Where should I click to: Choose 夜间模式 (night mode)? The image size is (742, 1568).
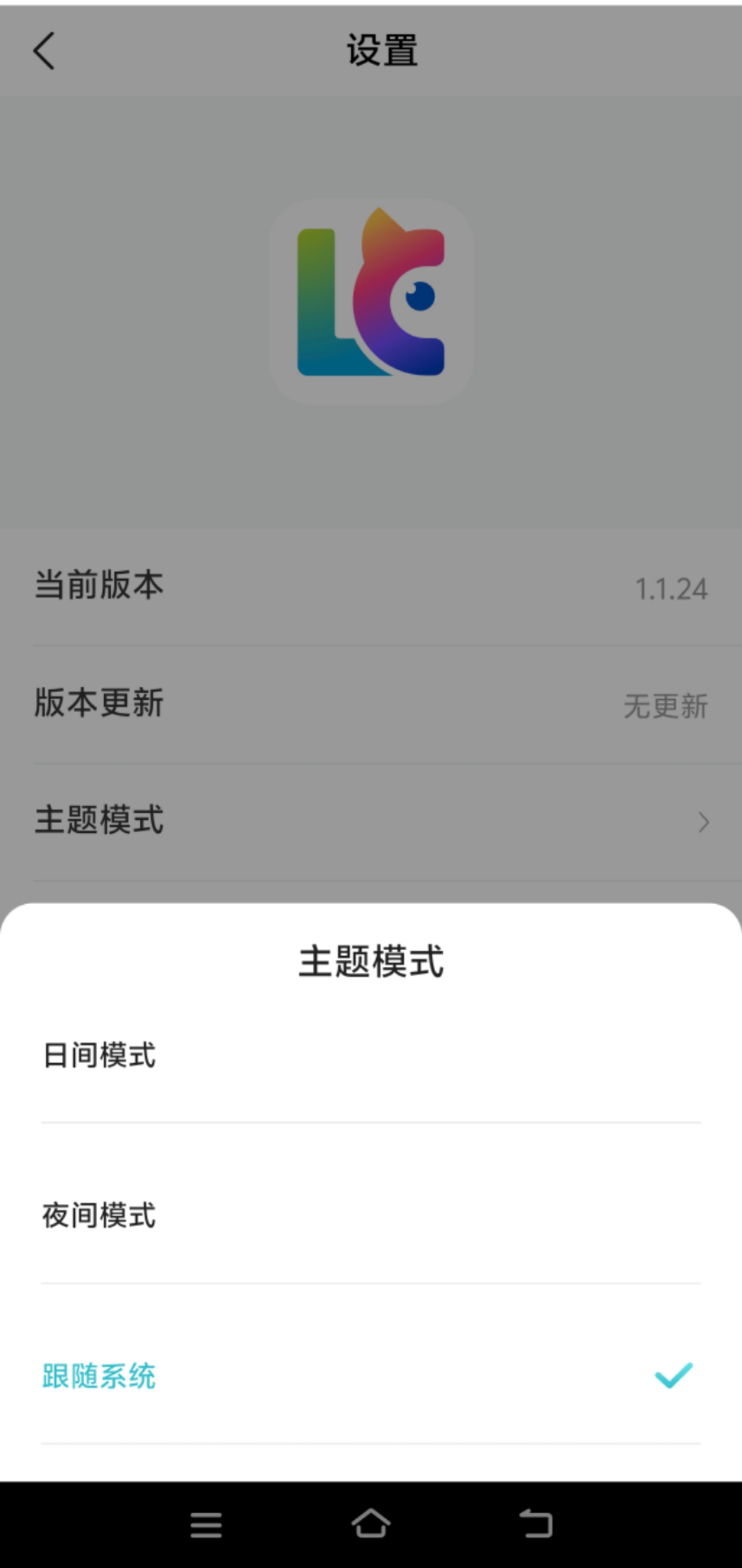coord(370,1216)
